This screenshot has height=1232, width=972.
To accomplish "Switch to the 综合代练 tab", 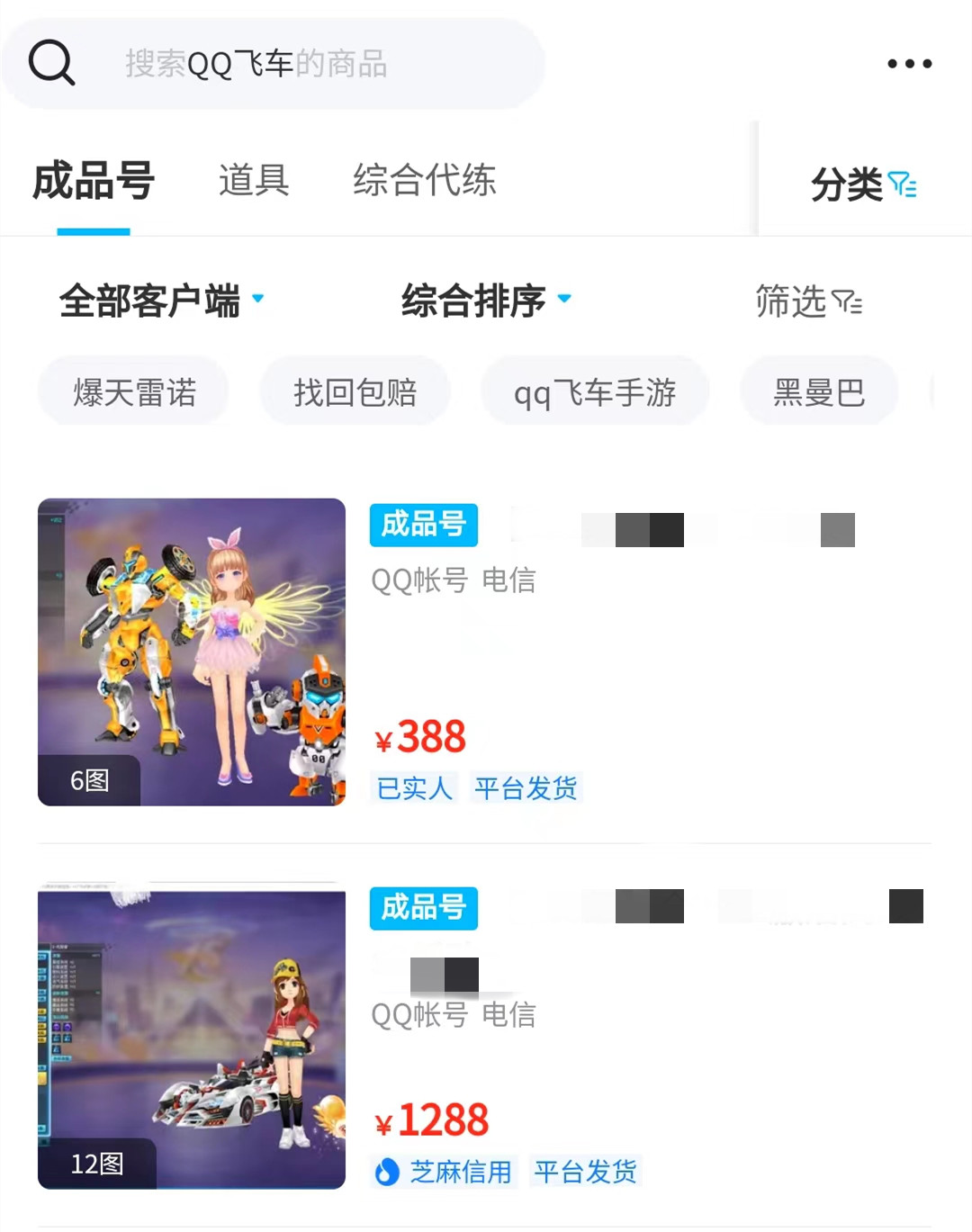I will click(424, 181).
